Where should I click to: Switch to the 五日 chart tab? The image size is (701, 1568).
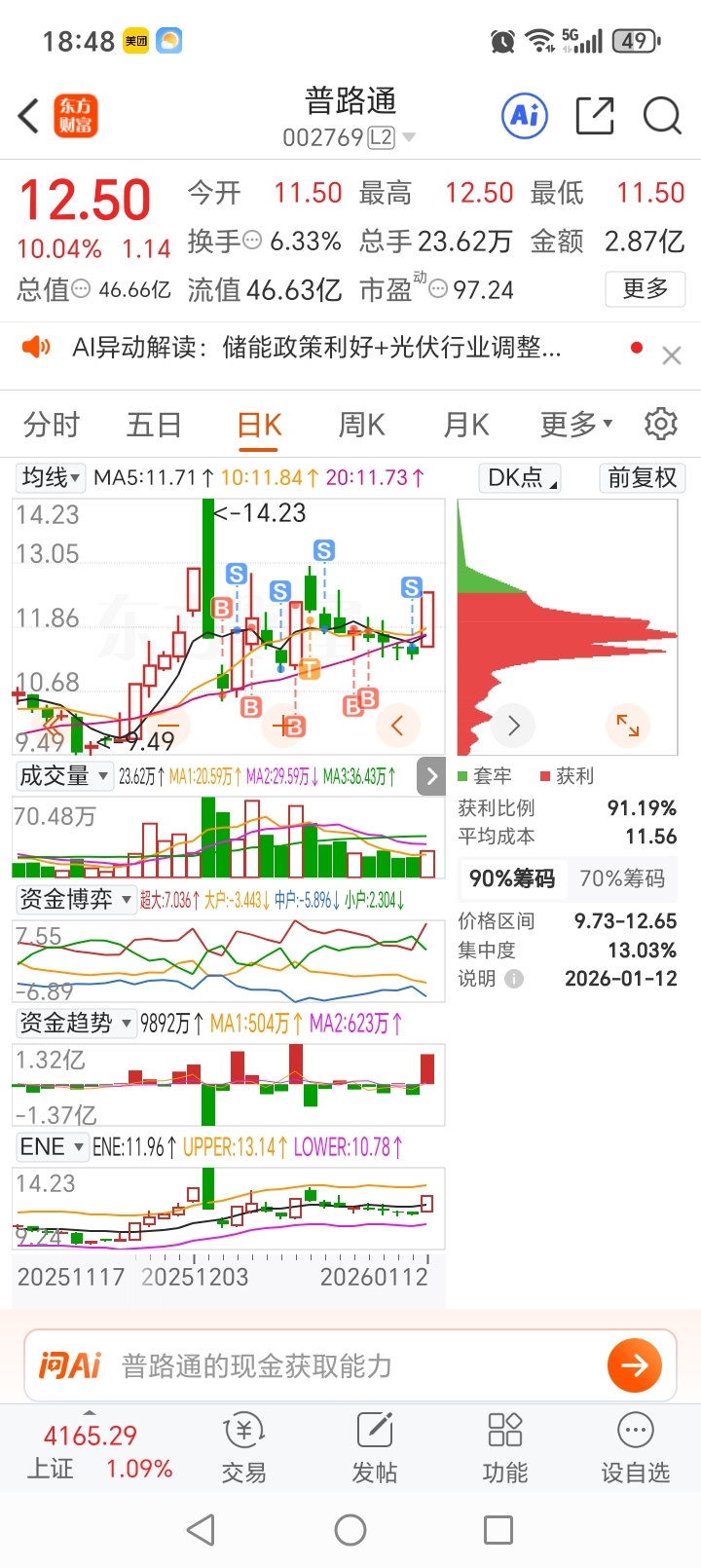coord(154,426)
